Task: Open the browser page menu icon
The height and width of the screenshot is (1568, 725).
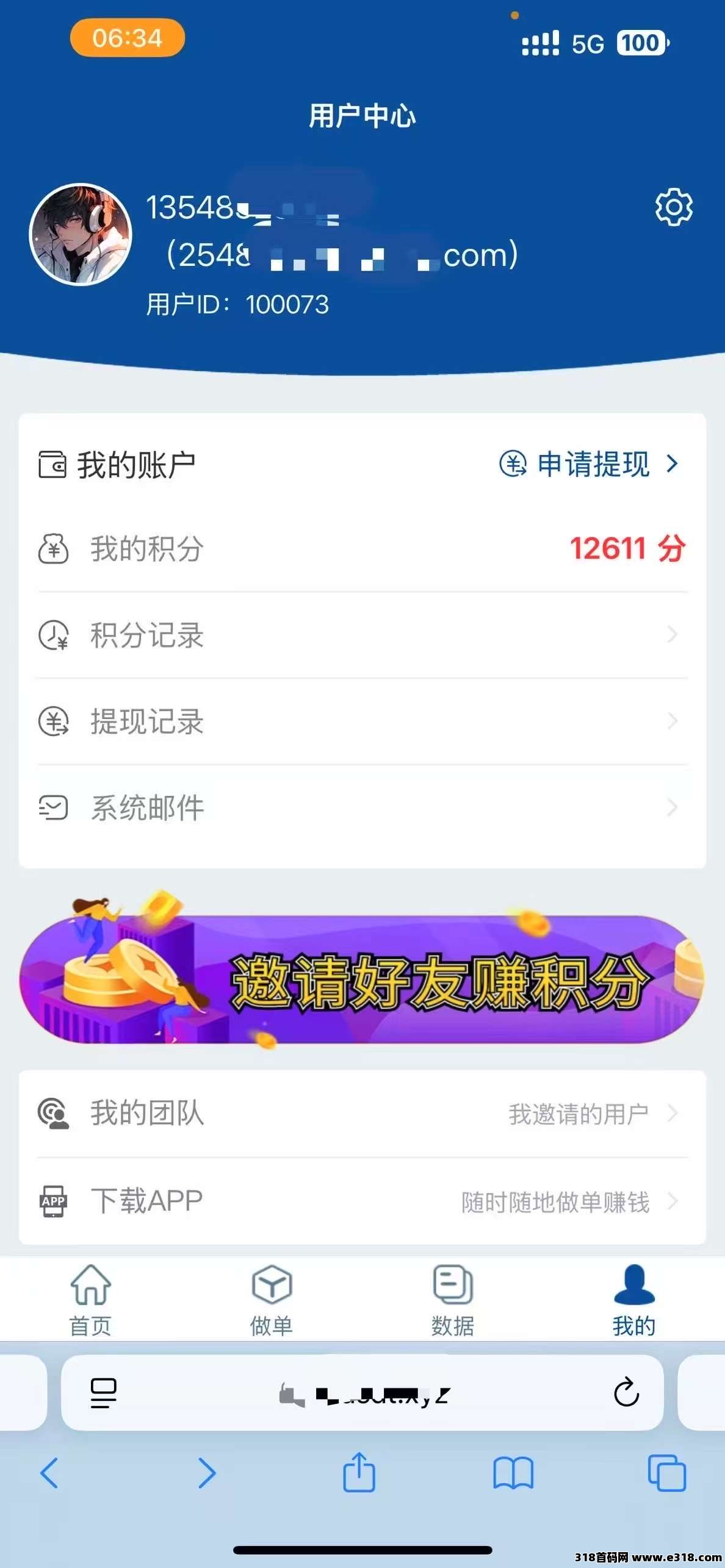Action: pyautogui.click(x=103, y=1392)
